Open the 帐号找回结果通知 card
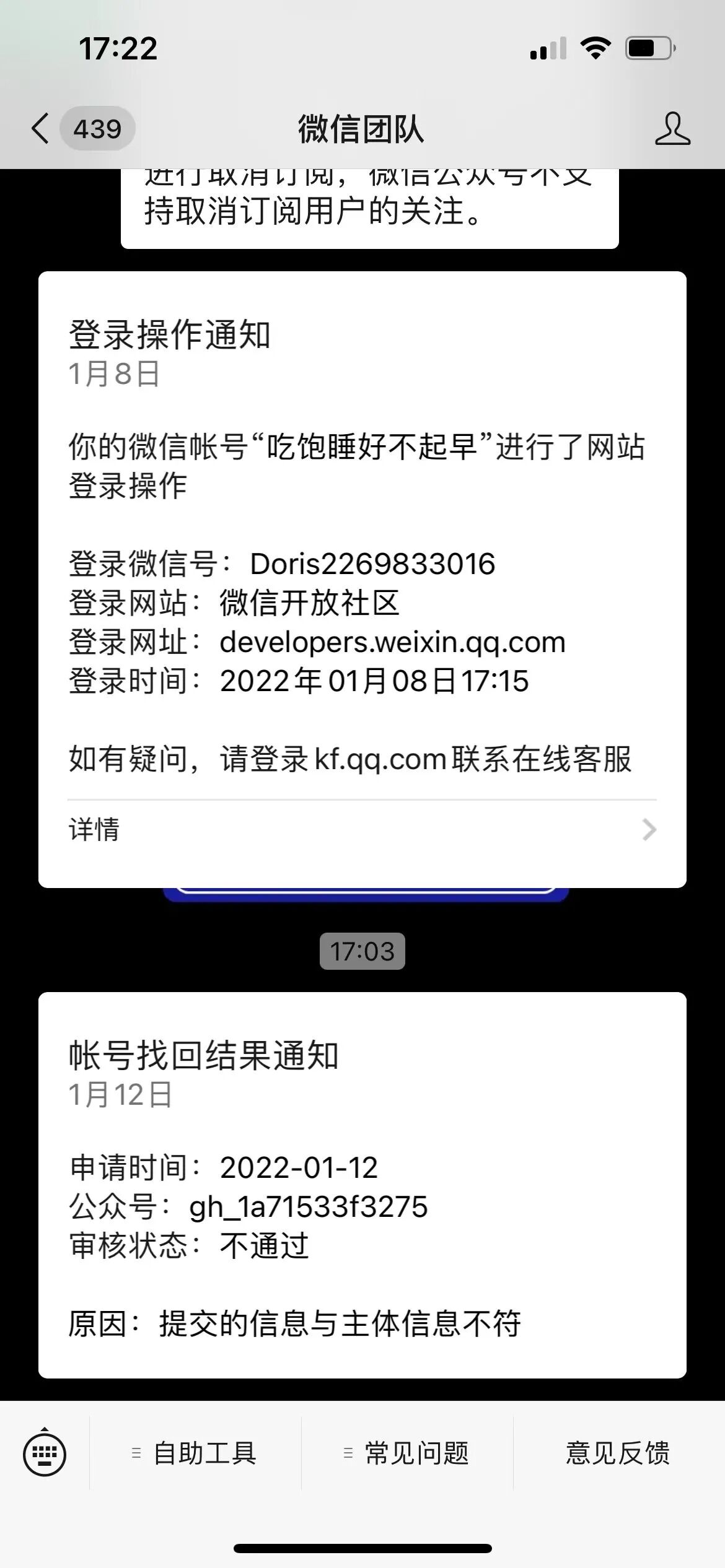This screenshot has width=725, height=1568. pos(362,1185)
